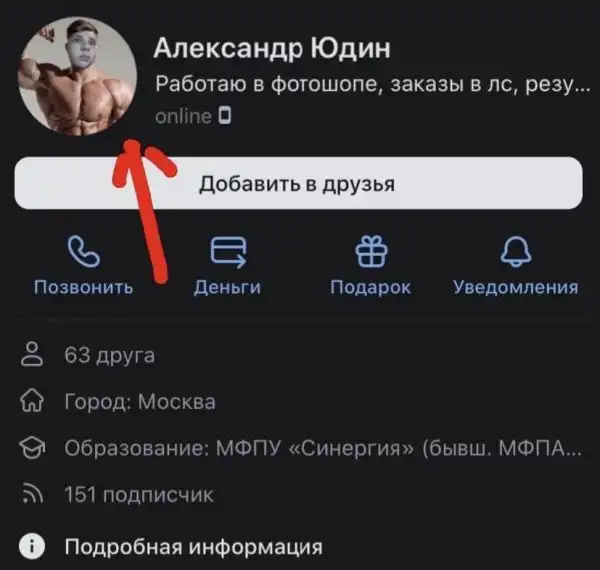View the 151 подписчик followers list
Image resolution: width=600 pixels, height=570 pixels.
138,494
